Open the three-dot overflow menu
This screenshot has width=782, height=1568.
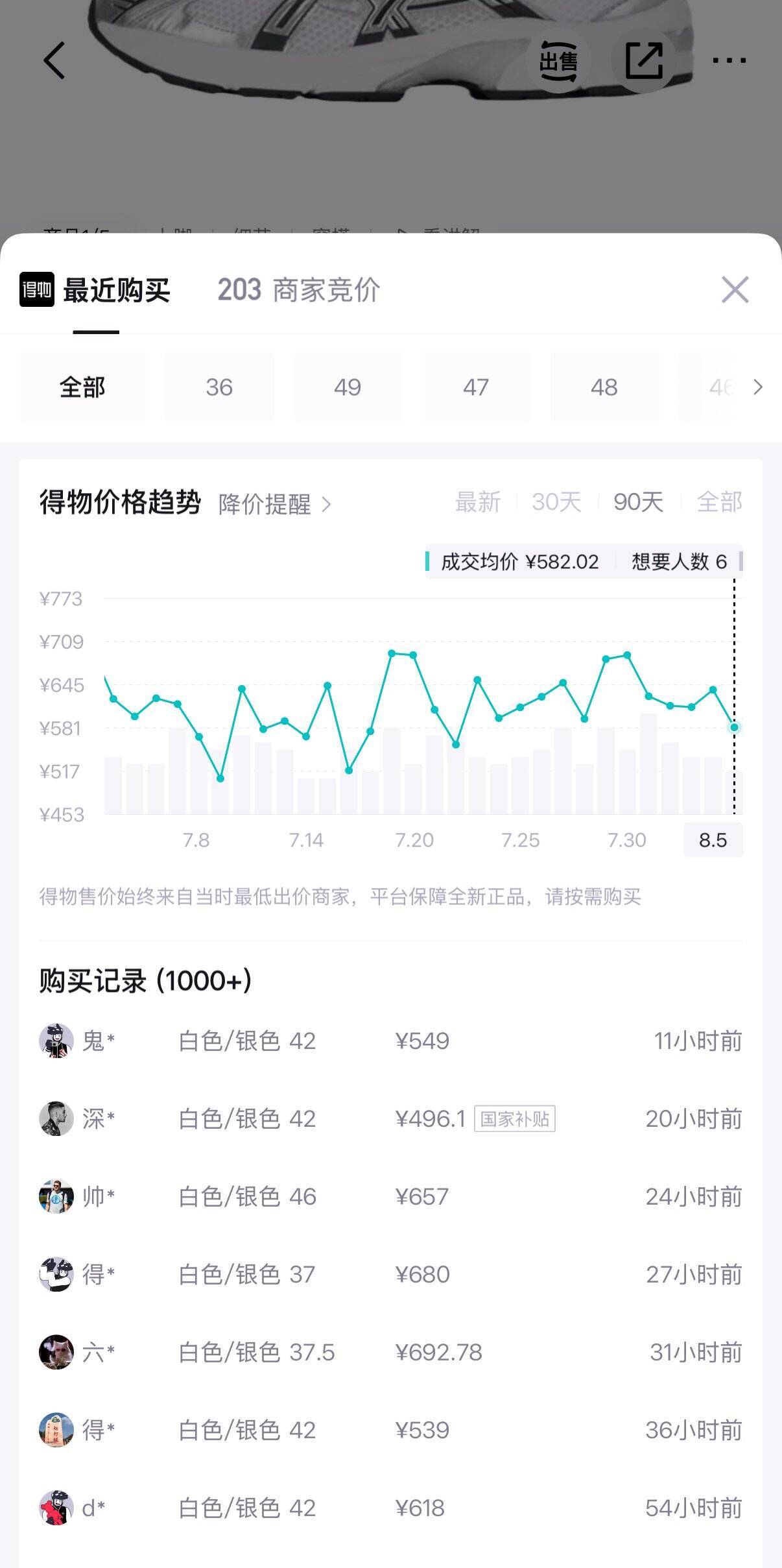coord(729,60)
